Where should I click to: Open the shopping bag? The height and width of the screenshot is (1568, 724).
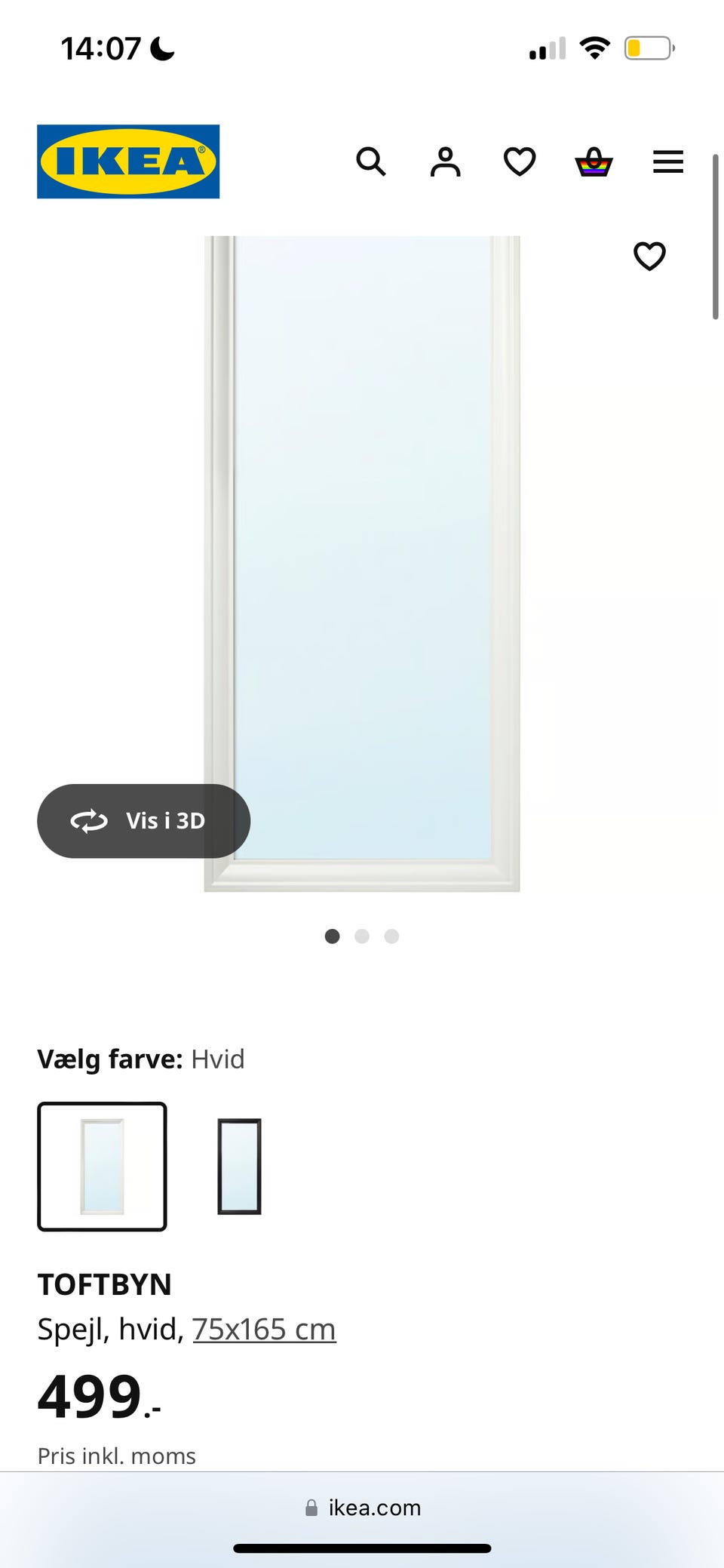pyautogui.click(x=593, y=161)
